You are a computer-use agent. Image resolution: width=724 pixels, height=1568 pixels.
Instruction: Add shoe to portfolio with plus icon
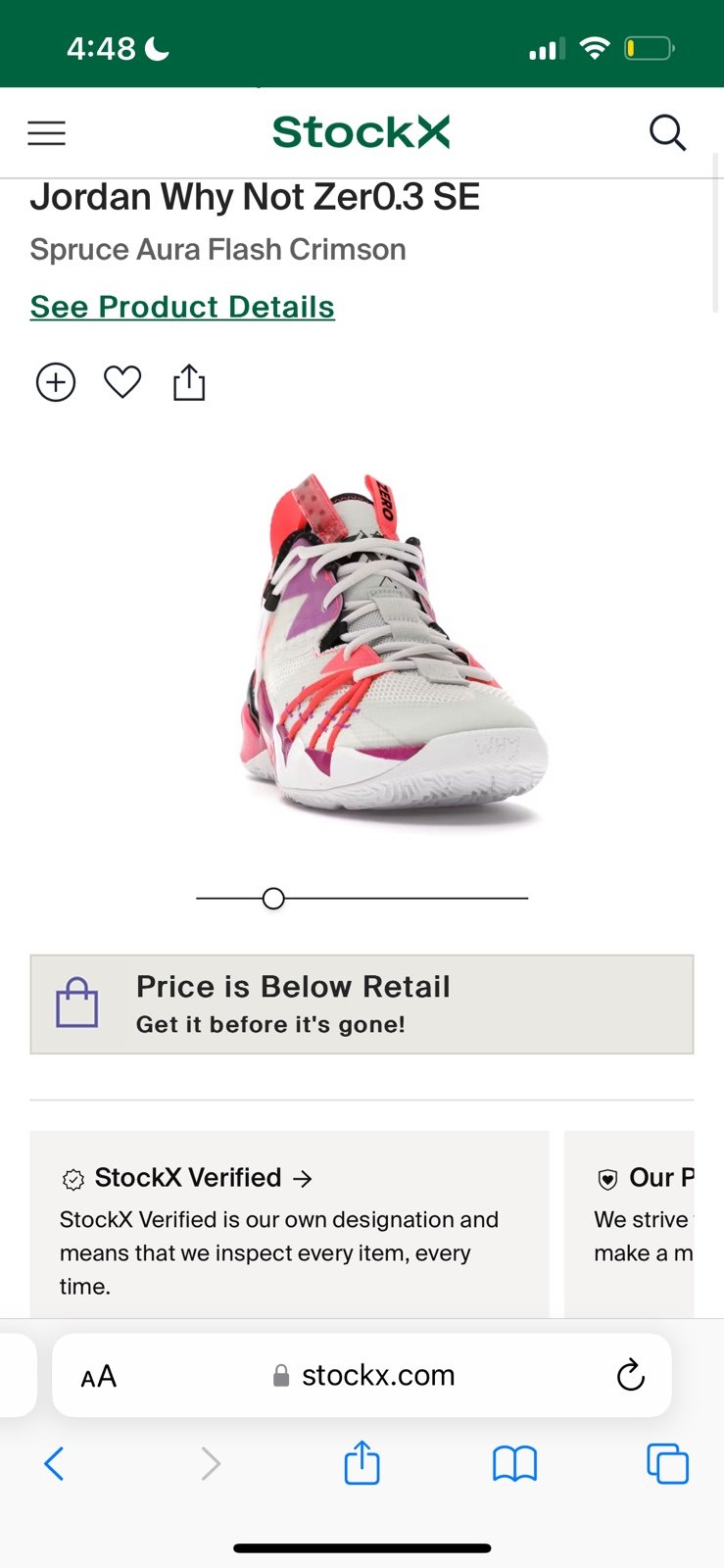[x=56, y=382]
